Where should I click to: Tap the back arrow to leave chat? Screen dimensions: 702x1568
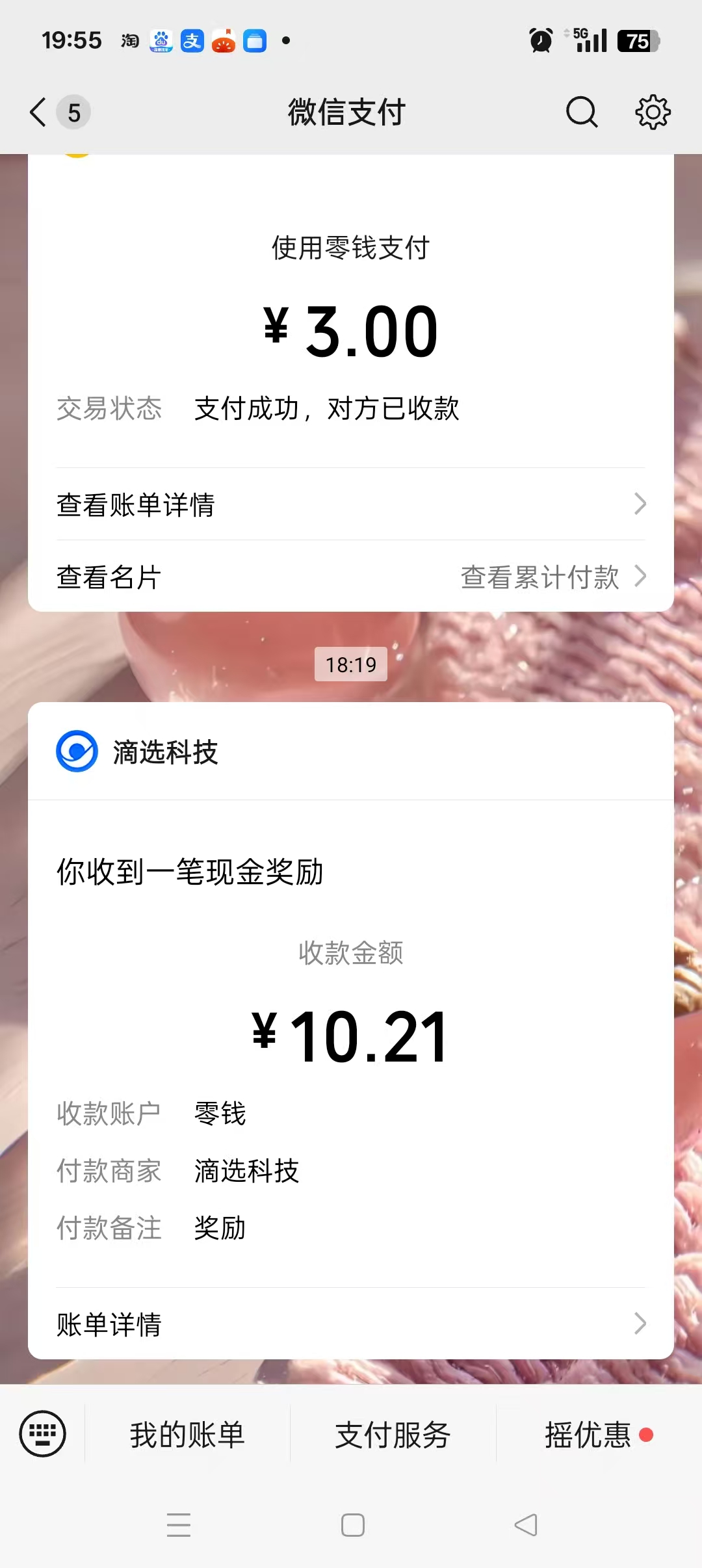37,112
